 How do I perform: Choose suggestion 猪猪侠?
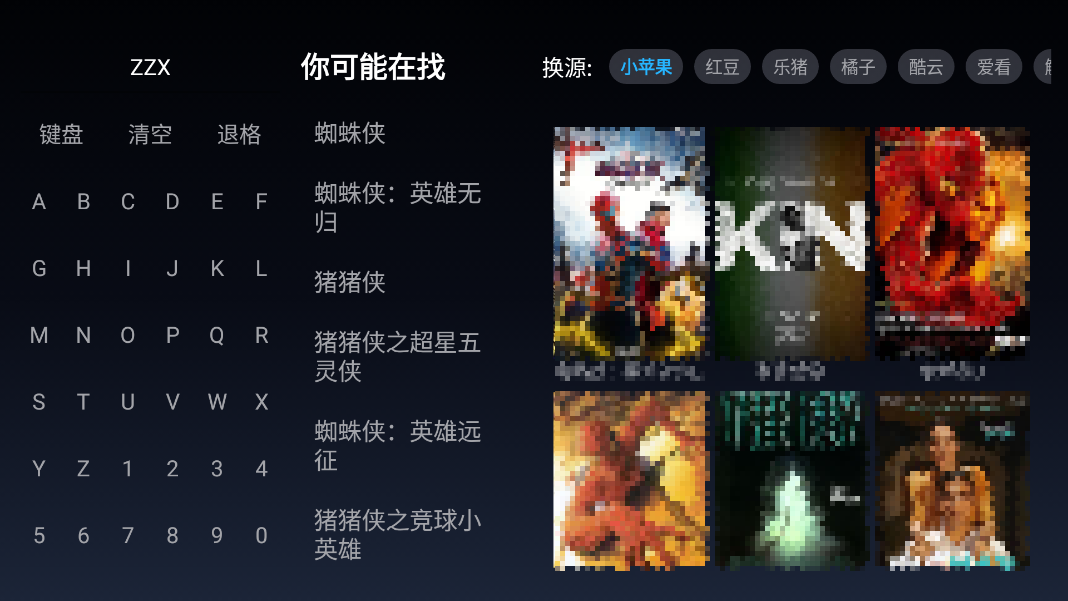[350, 282]
